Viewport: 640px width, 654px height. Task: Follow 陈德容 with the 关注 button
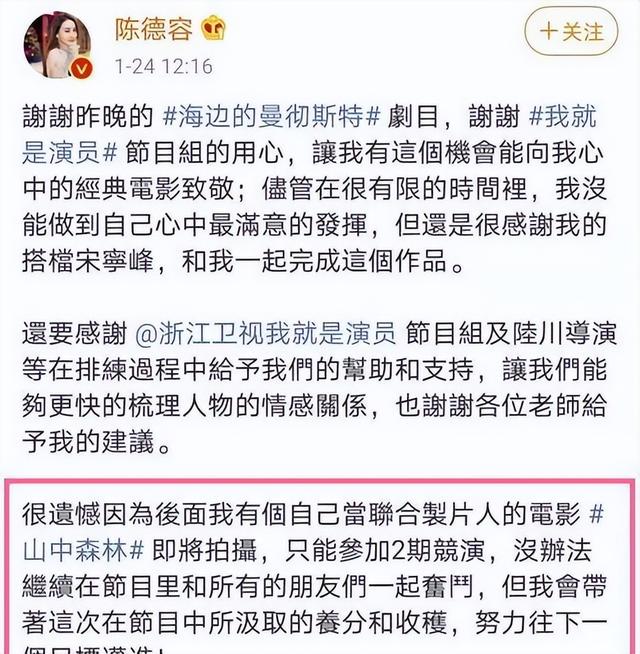[x=571, y=33]
